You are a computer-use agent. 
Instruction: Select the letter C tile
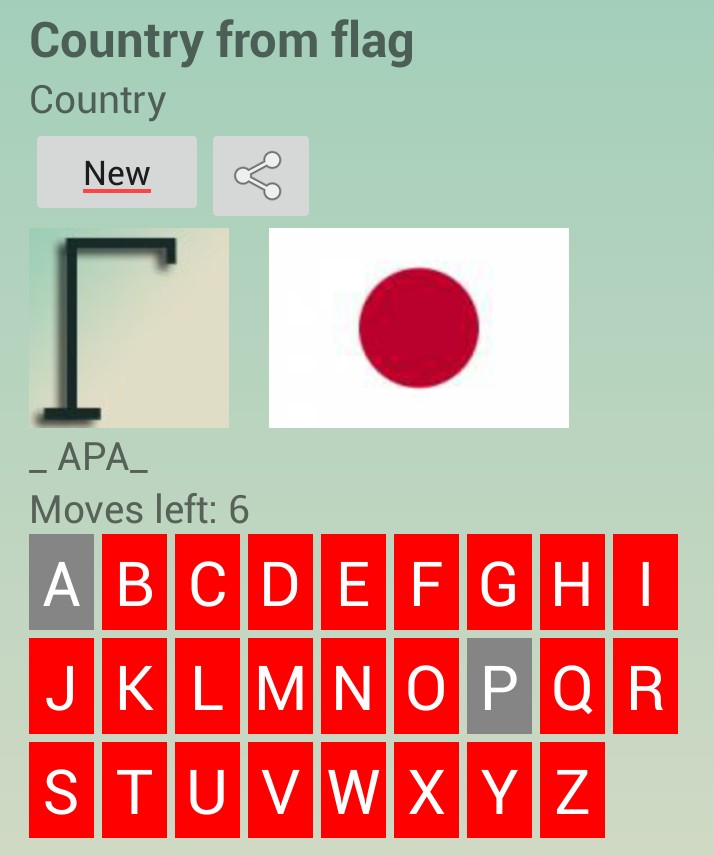pyautogui.click(x=207, y=582)
